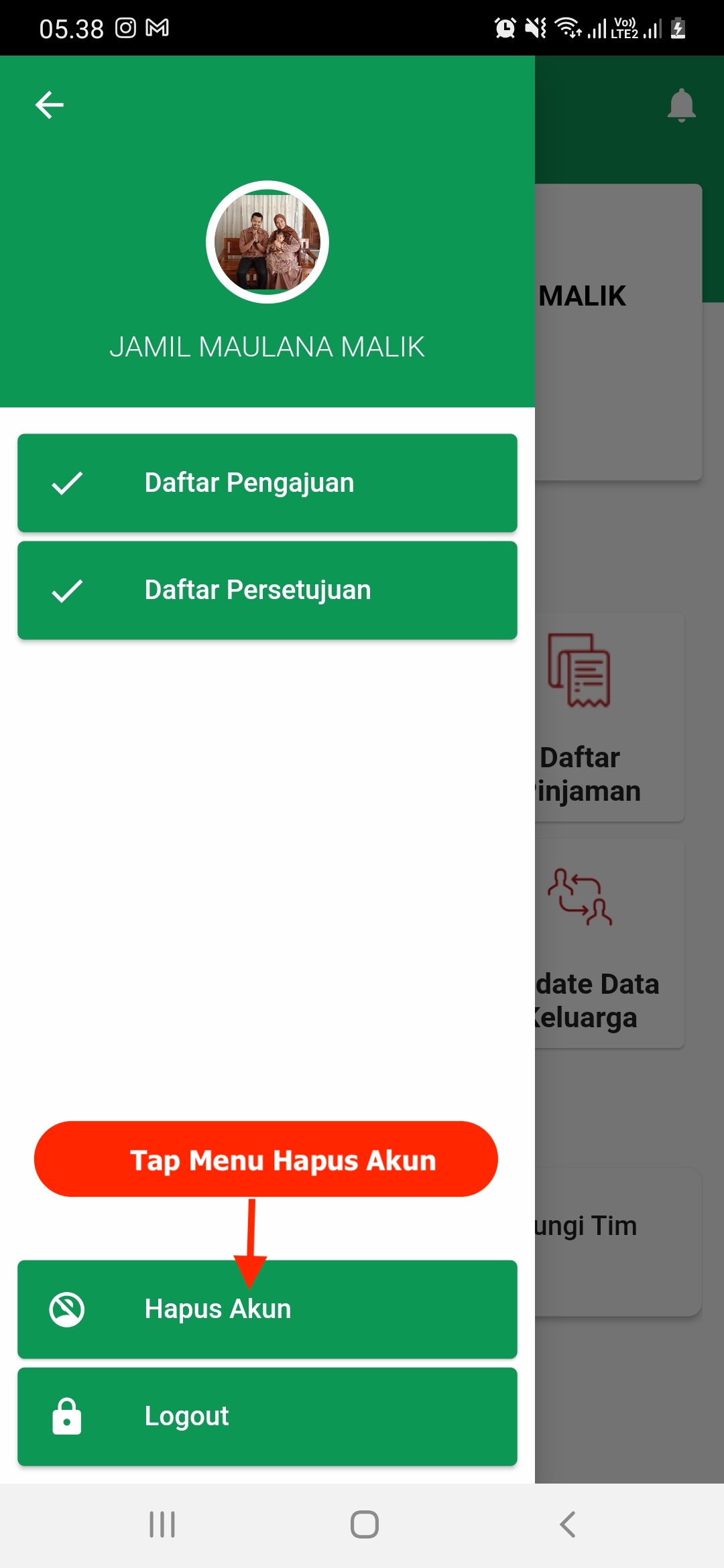Tap Jamil Maulana Malik's profile photo
Image resolution: width=724 pixels, height=1568 pixels.
click(x=267, y=242)
